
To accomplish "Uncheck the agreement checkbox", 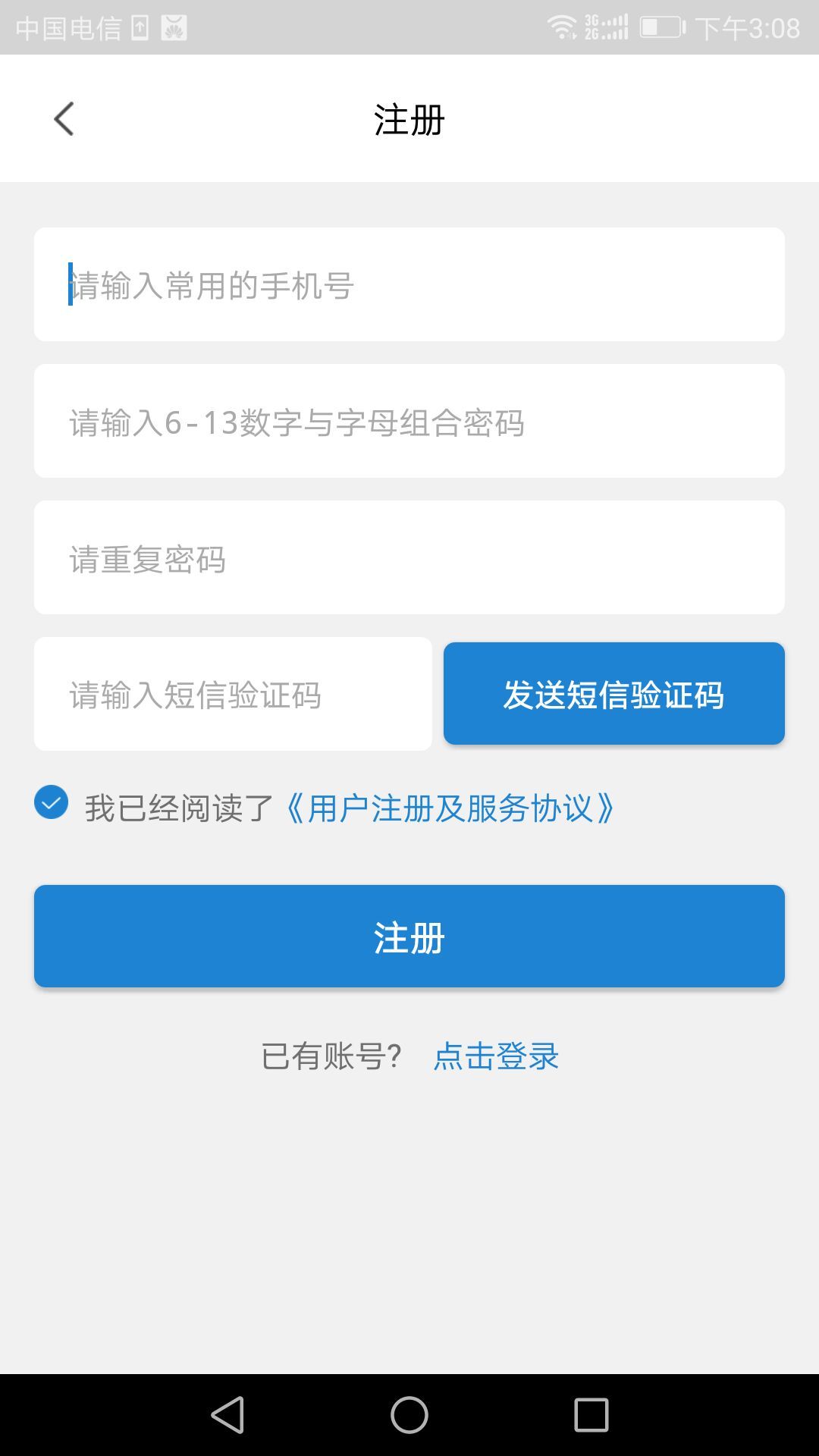I will (x=52, y=802).
